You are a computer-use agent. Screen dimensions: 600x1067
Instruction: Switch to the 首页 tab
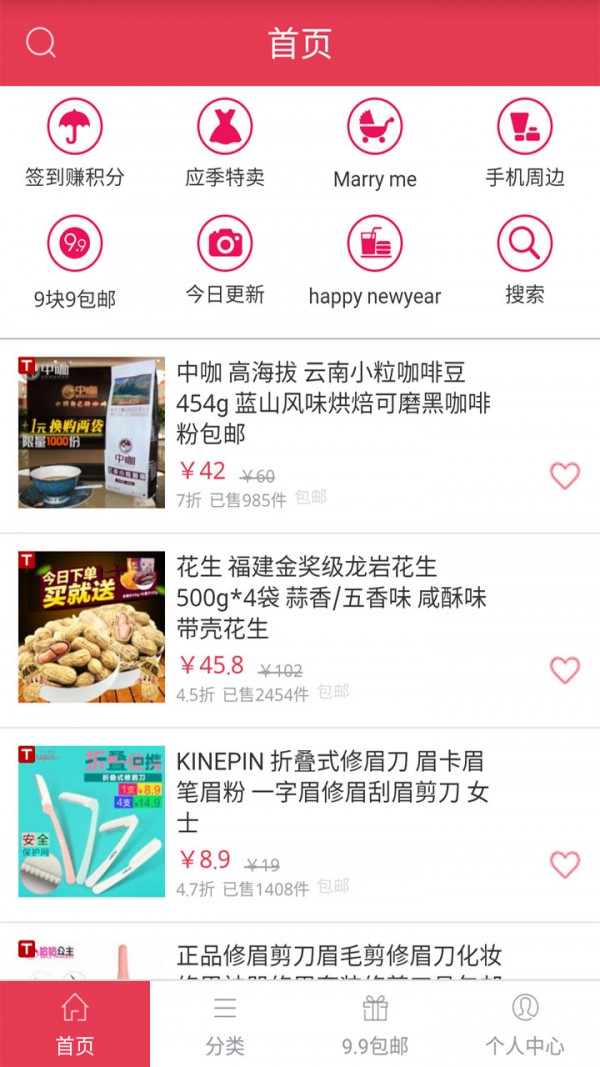[75, 1024]
